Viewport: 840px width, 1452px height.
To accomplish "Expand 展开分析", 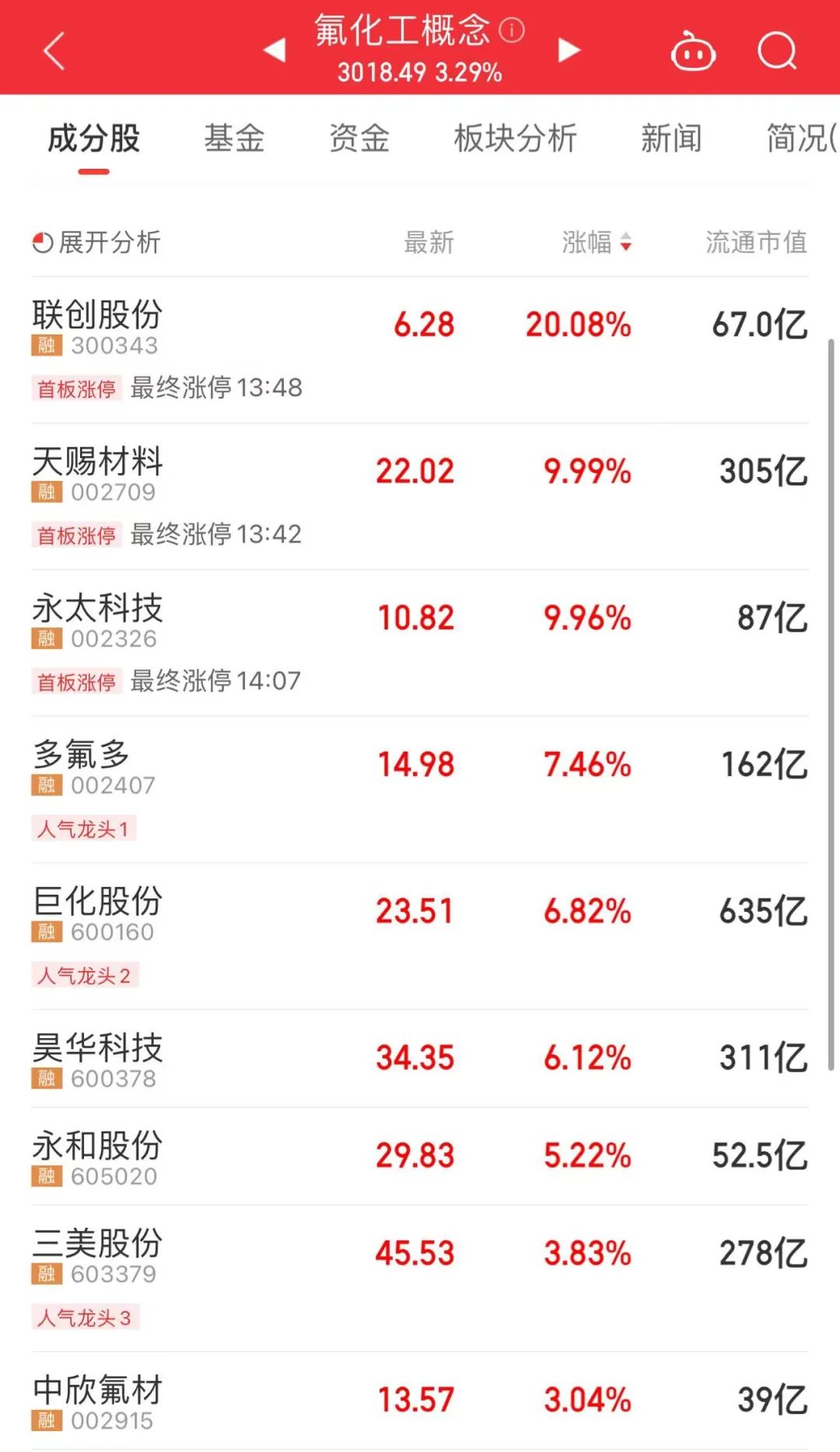I will 96,243.
